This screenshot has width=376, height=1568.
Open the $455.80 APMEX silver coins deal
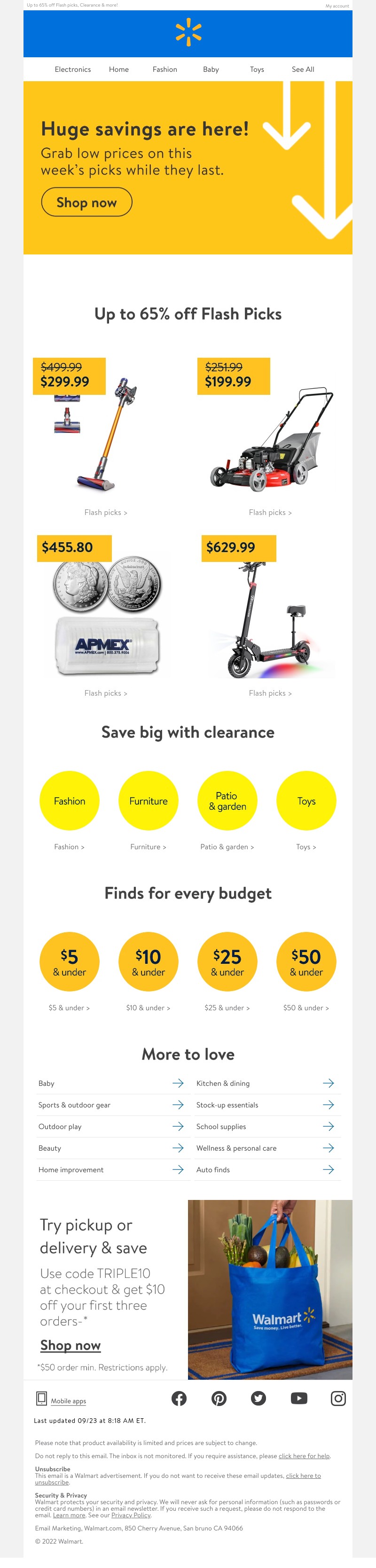[105, 615]
